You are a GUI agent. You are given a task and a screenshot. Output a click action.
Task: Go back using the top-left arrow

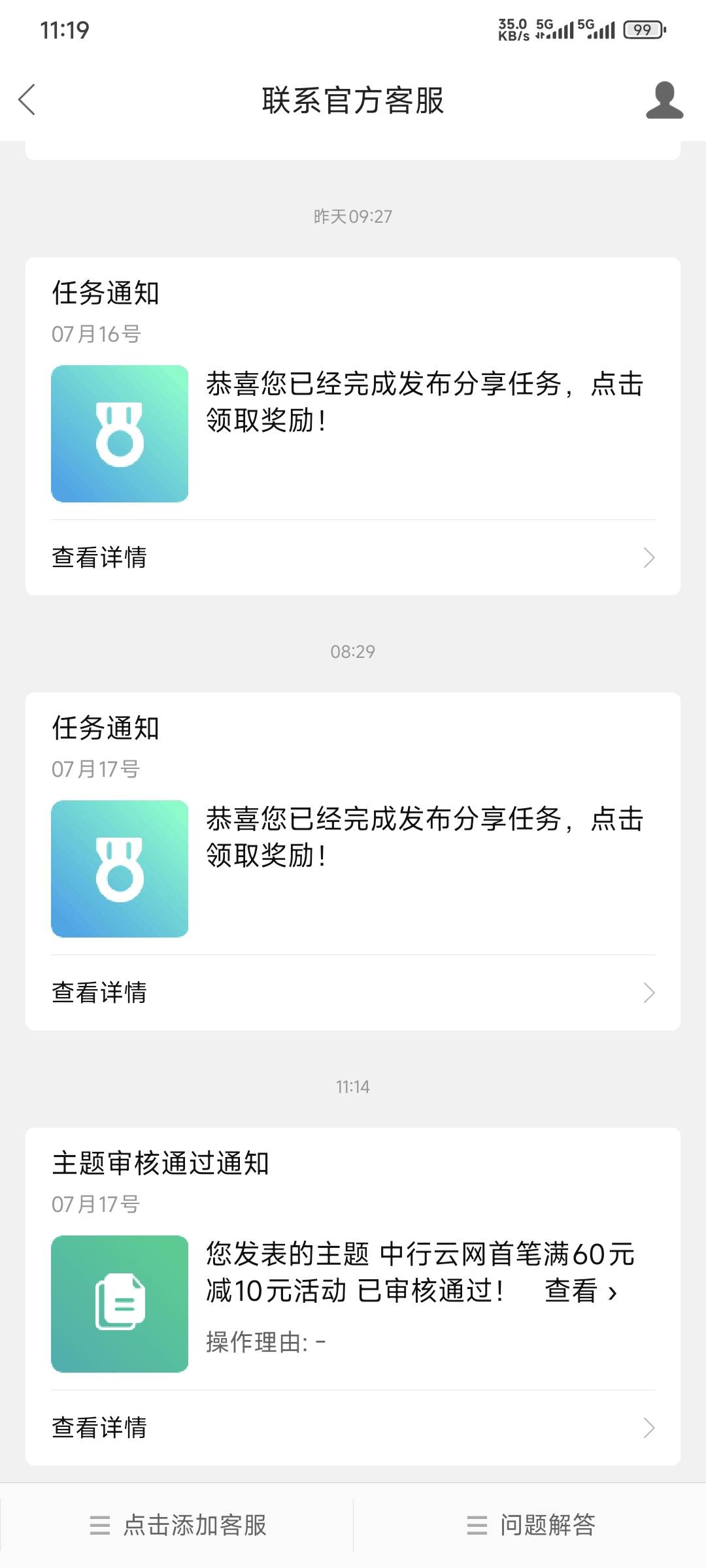point(27,100)
